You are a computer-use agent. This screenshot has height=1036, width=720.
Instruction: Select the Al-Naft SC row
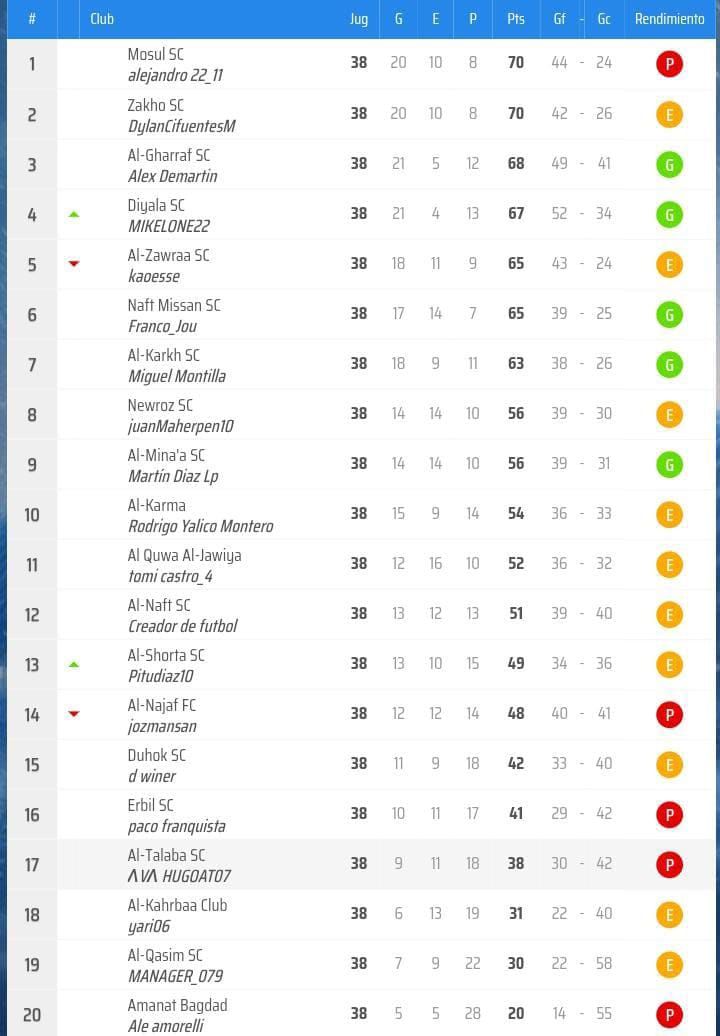tap(159, 605)
